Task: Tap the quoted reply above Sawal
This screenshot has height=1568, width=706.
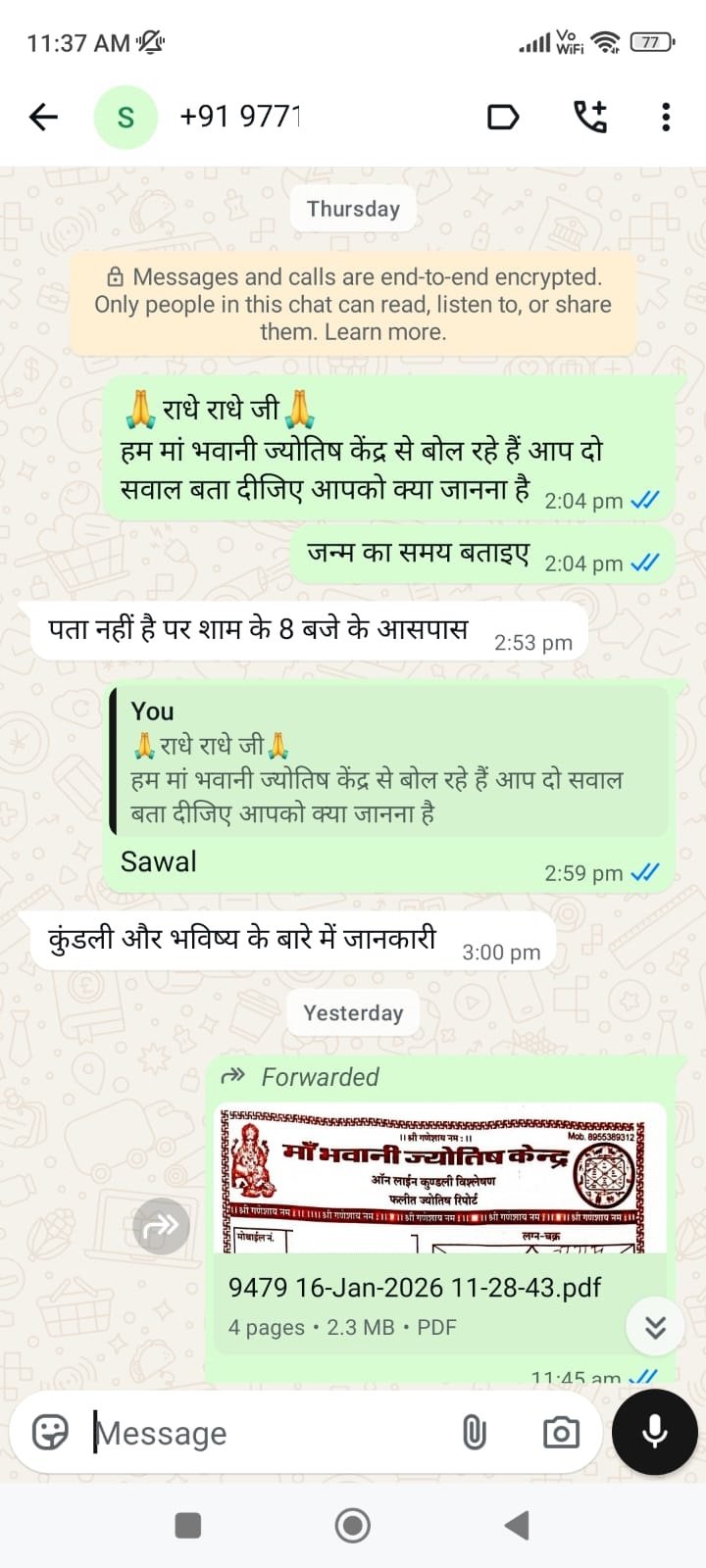Action: [x=388, y=761]
